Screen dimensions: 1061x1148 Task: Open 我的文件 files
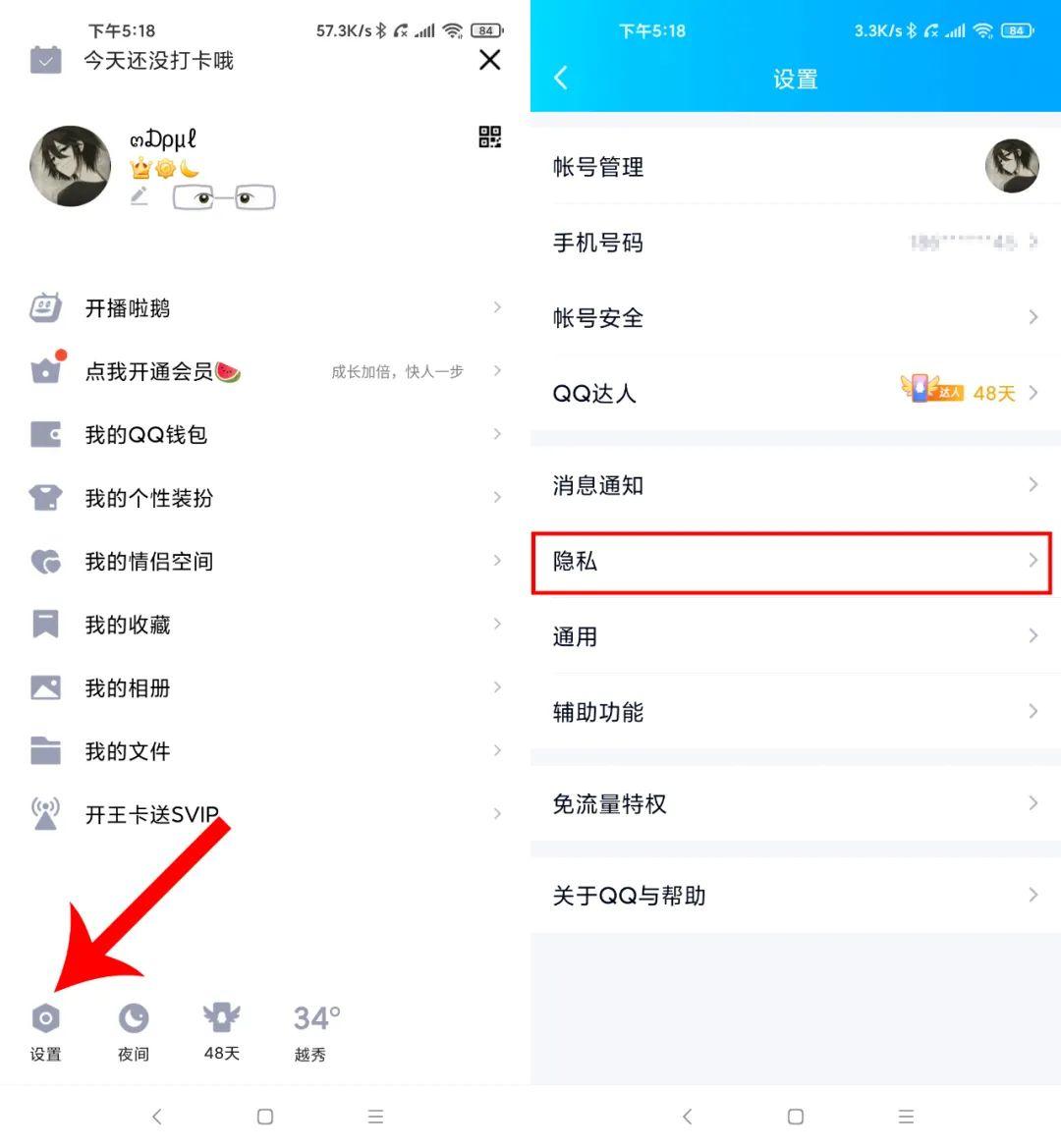tap(128, 751)
